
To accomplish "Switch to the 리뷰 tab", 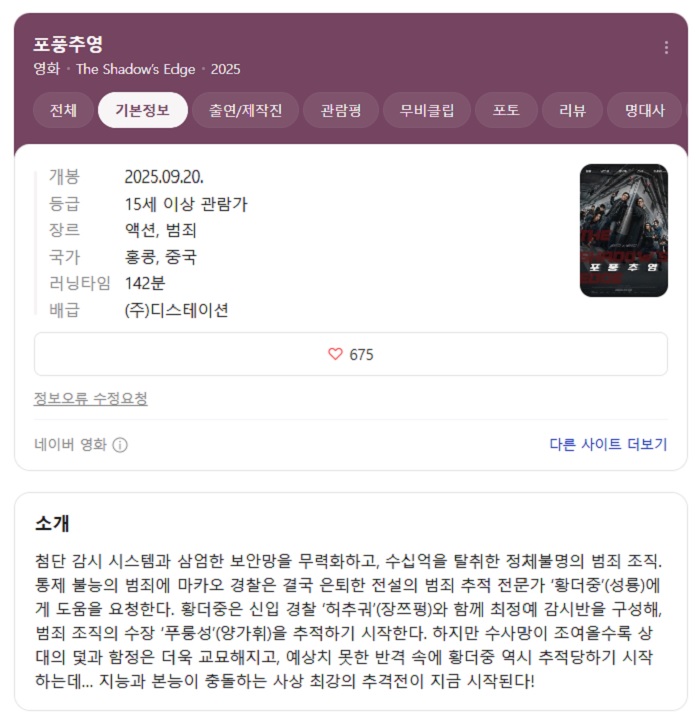I will coord(573,110).
